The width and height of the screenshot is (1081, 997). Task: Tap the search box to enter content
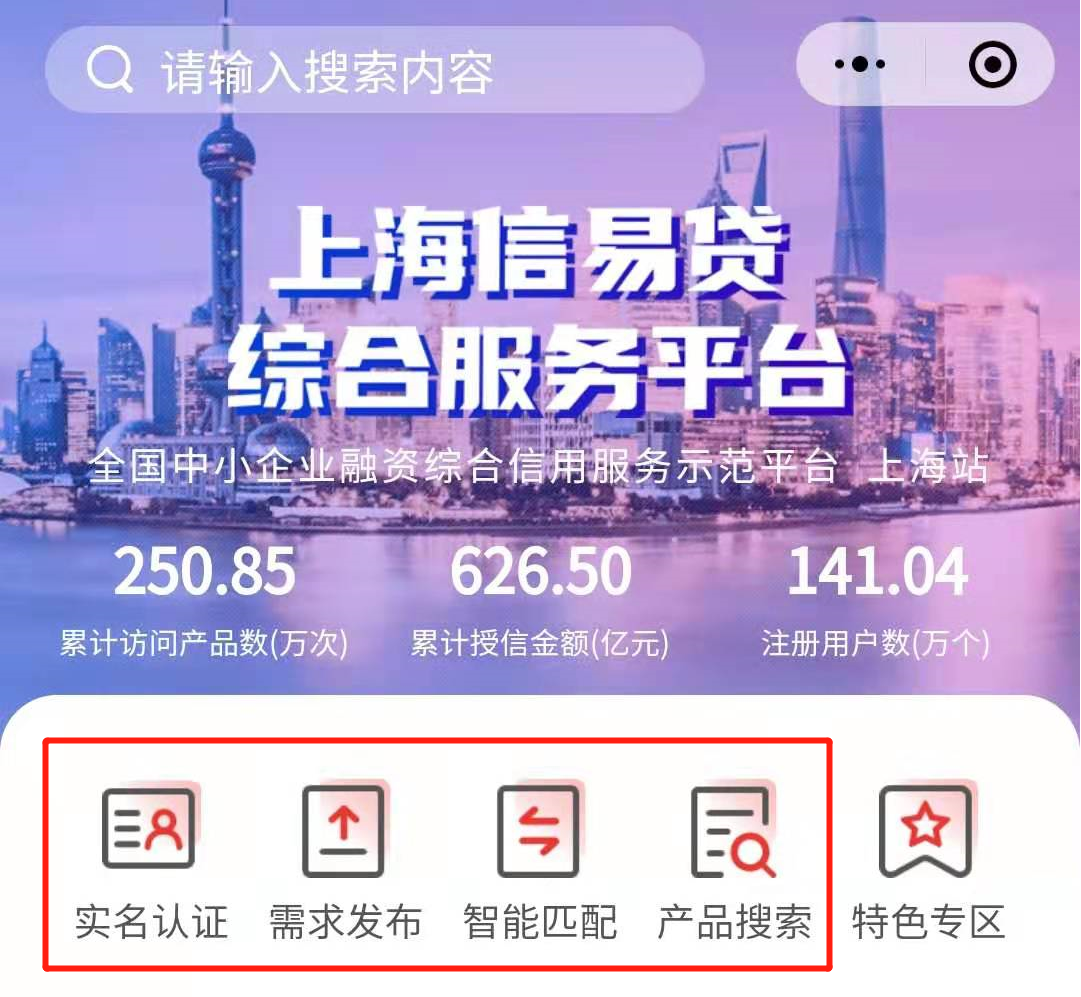tap(375, 70)
